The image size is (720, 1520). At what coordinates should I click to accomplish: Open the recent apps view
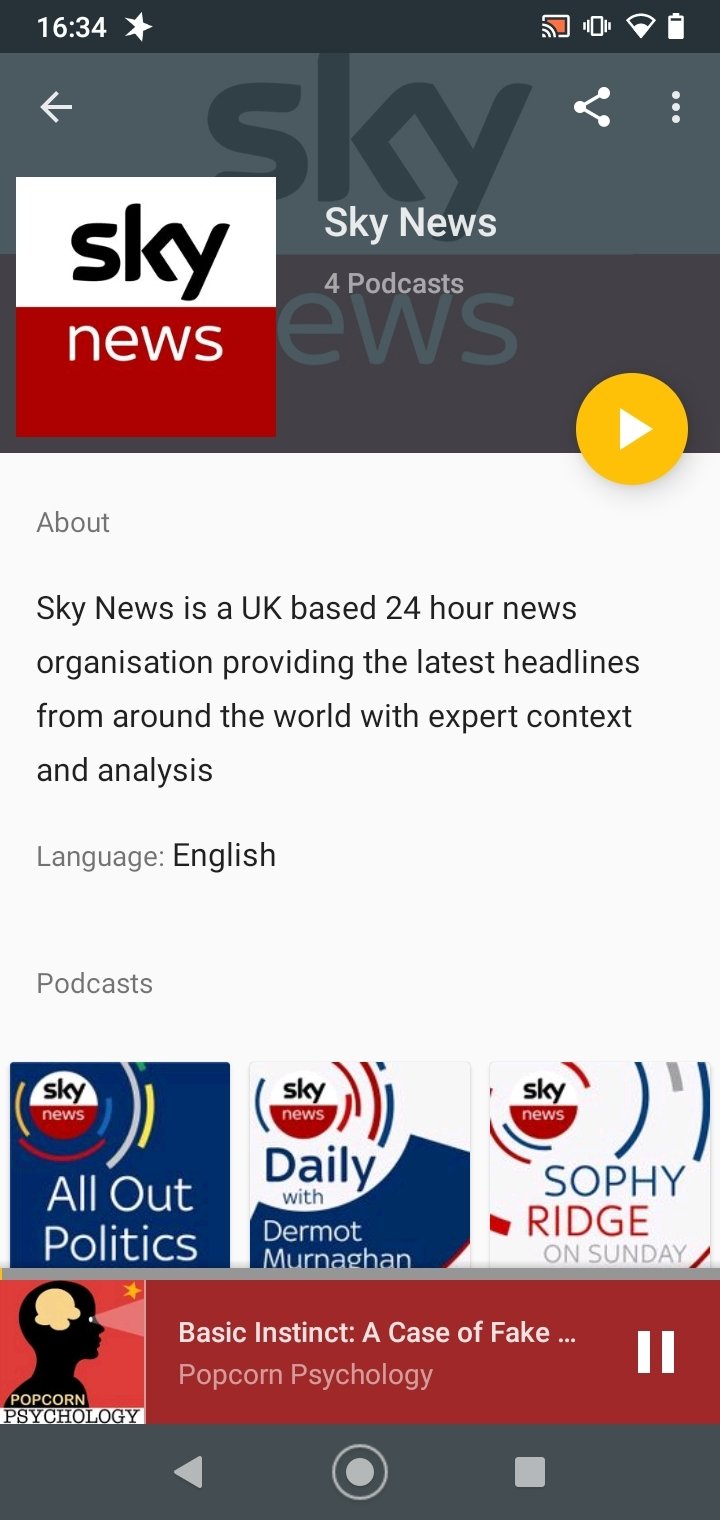click(x=529, y=1472)
